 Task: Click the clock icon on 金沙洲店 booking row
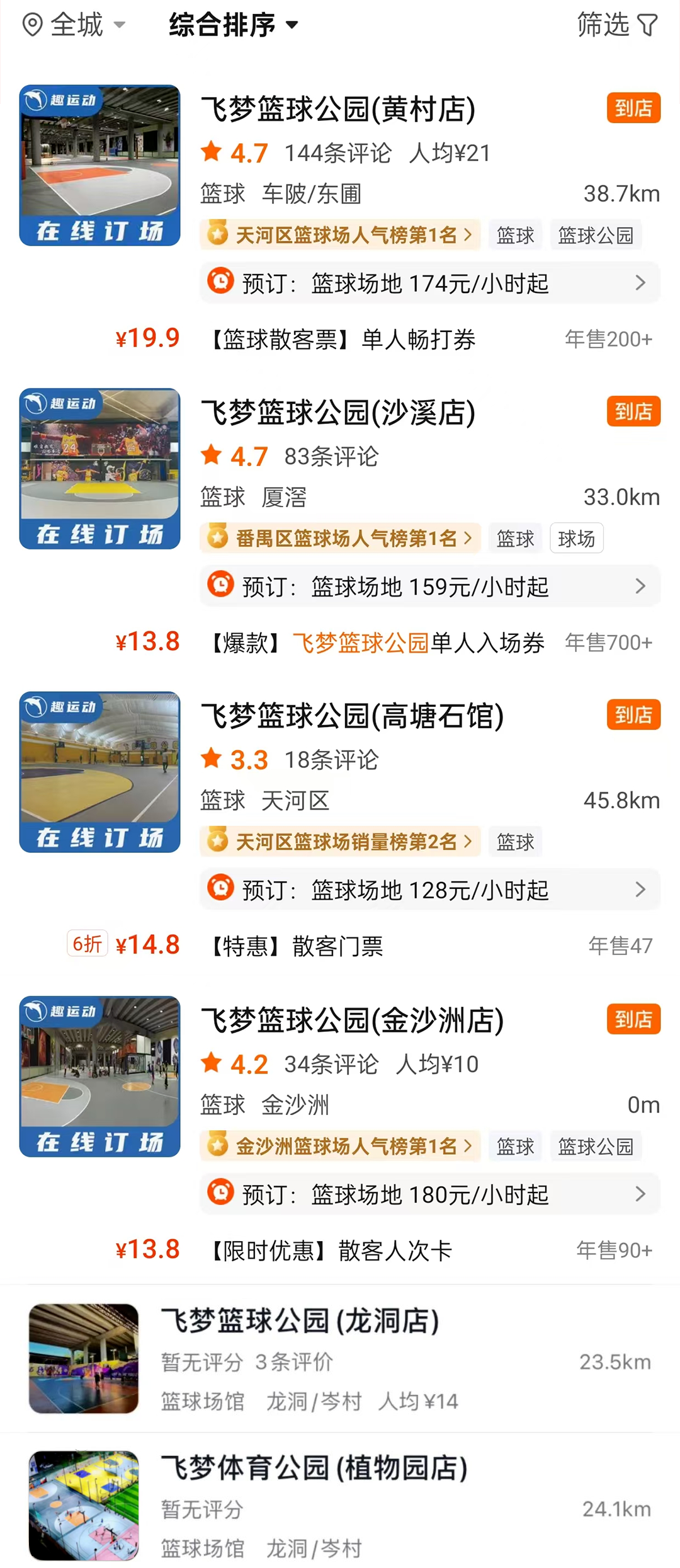(222, 1194)
